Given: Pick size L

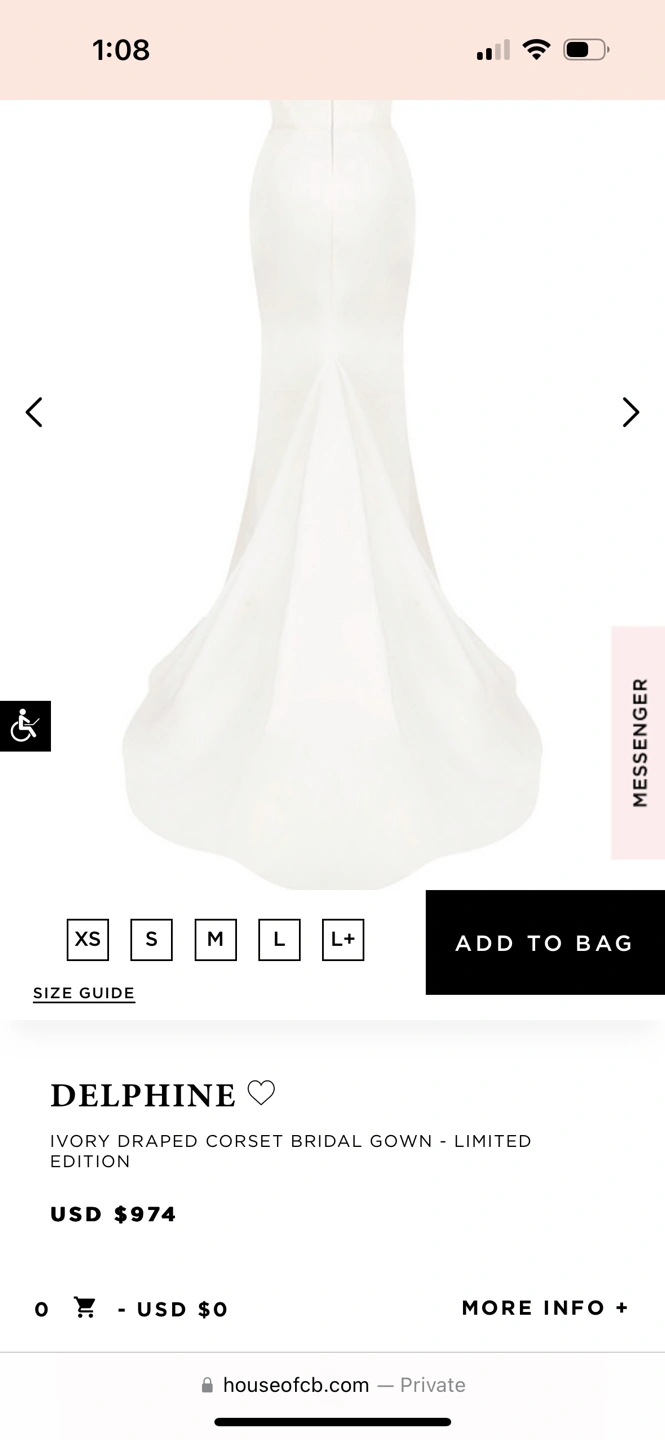Looking at the screenshot, I should click(279, 940).
